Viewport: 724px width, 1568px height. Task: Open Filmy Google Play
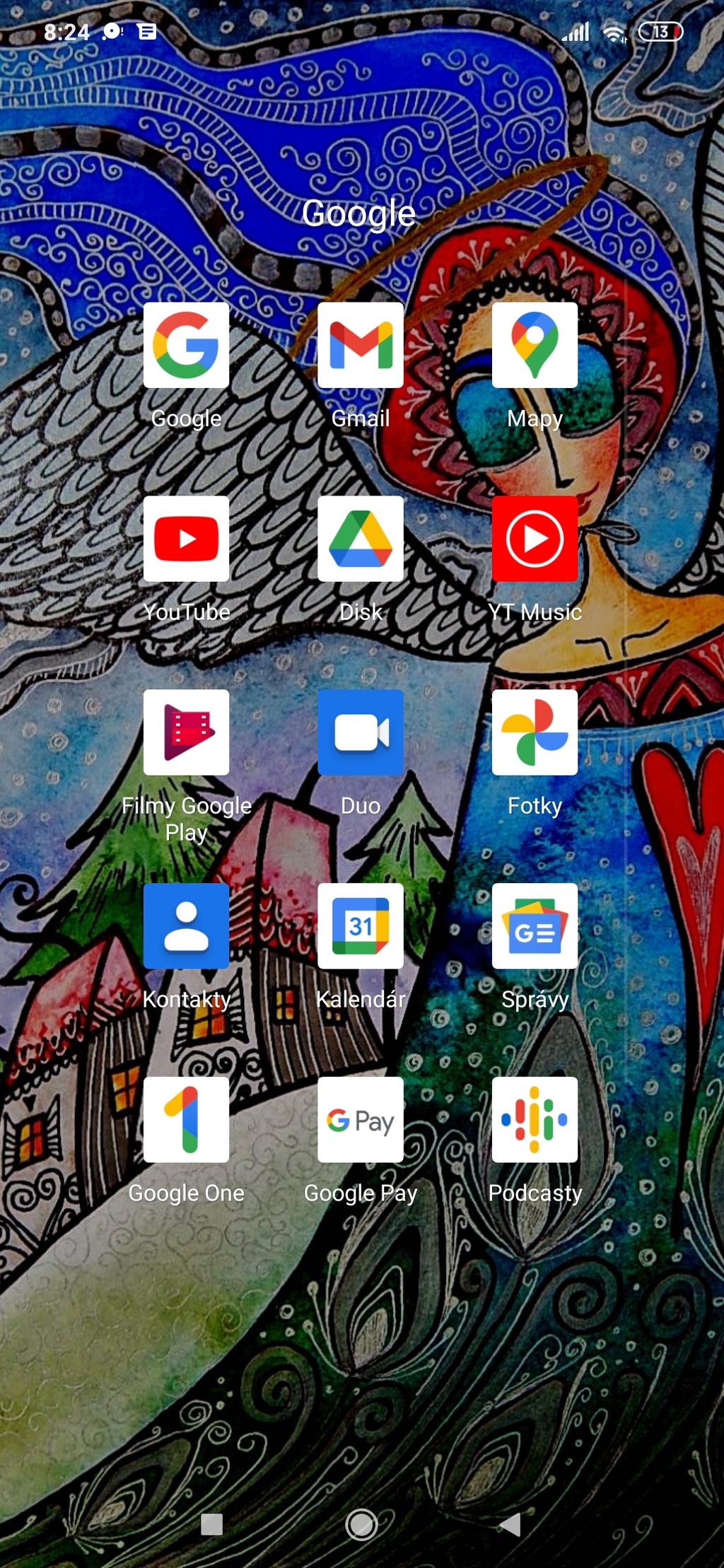(x=186, y=732)
